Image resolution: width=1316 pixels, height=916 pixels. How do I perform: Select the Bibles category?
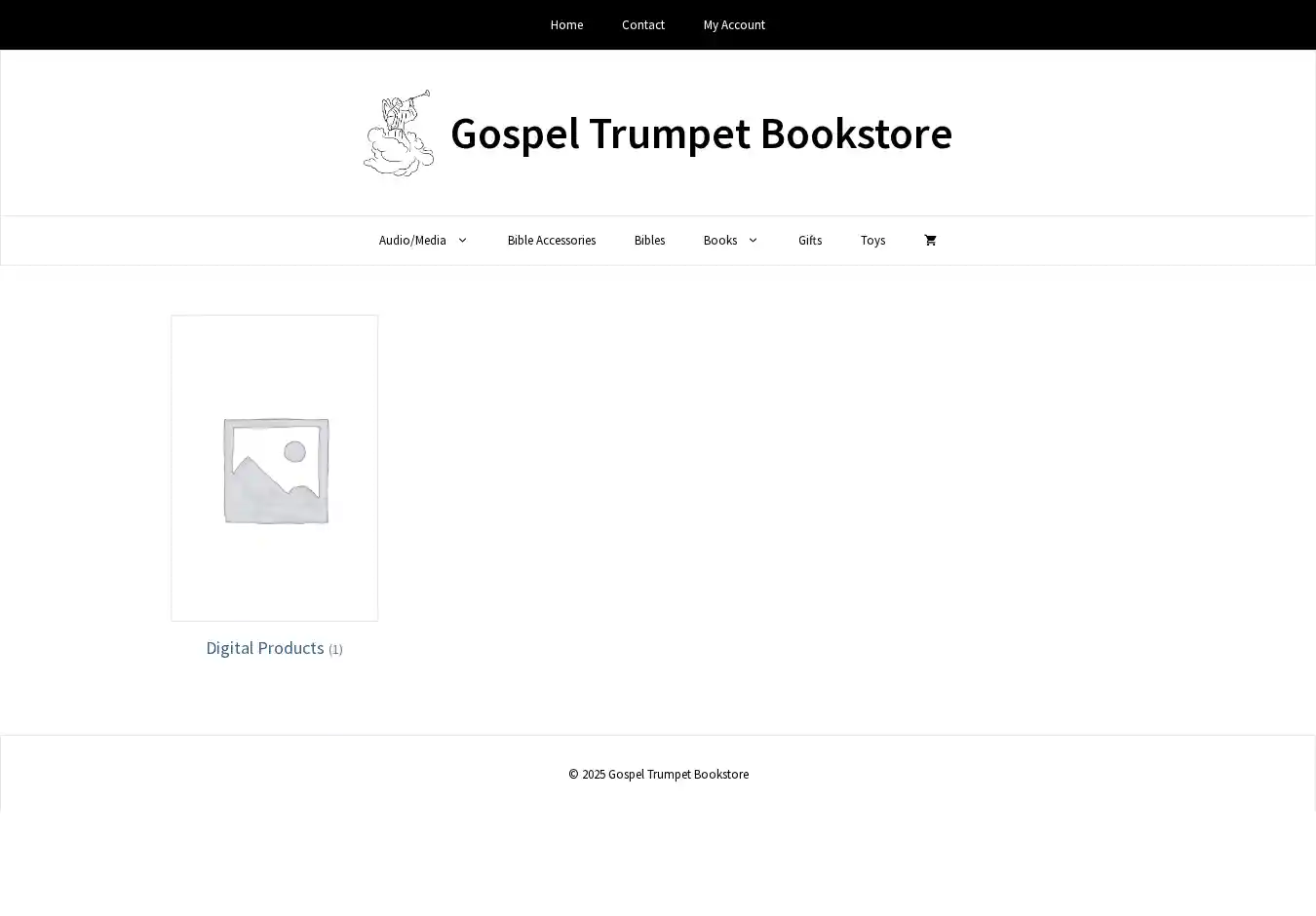click(649, 241)
